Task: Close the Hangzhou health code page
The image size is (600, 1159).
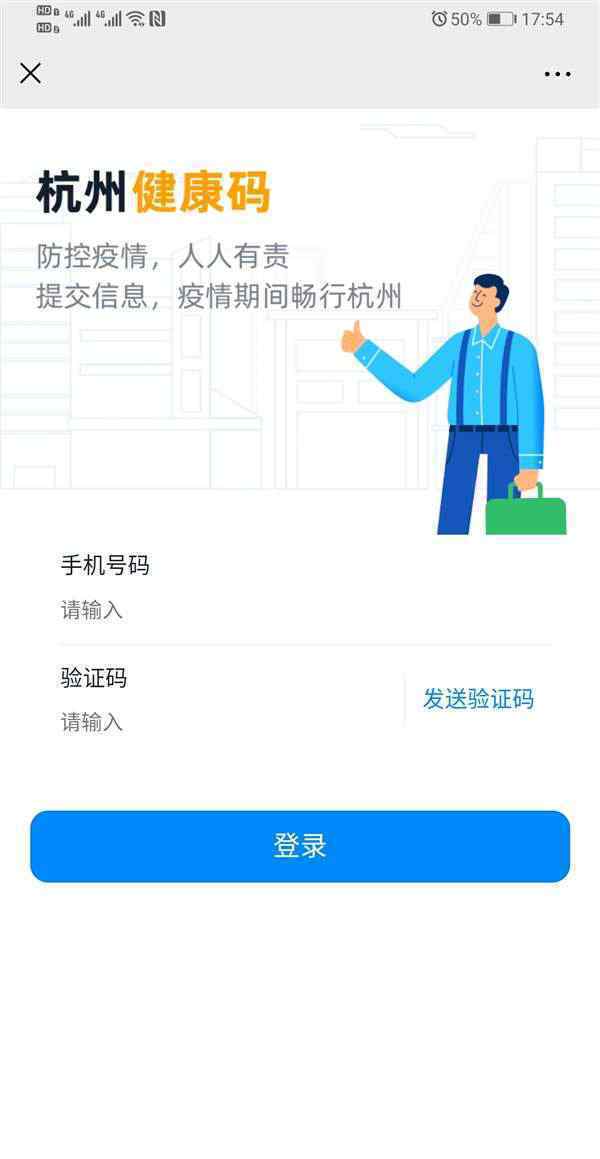Action: pos(30,73)
